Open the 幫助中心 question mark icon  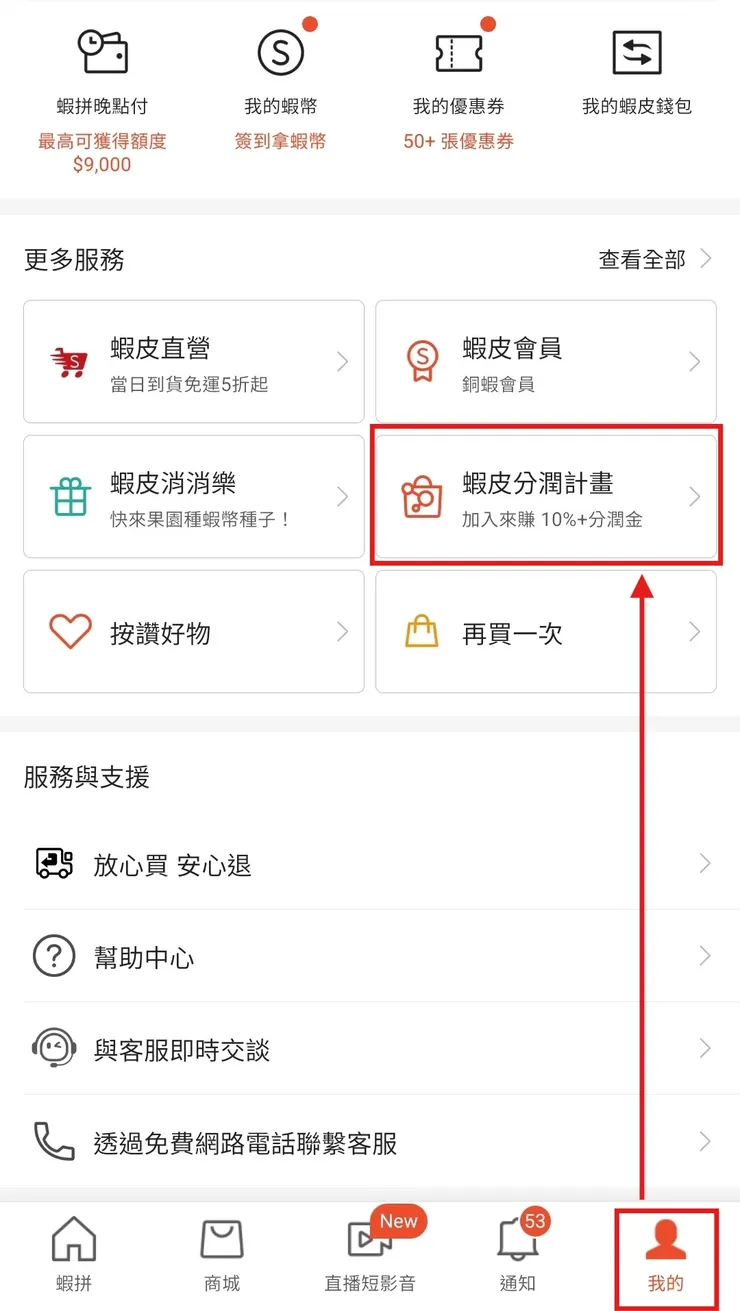(54, 955)
